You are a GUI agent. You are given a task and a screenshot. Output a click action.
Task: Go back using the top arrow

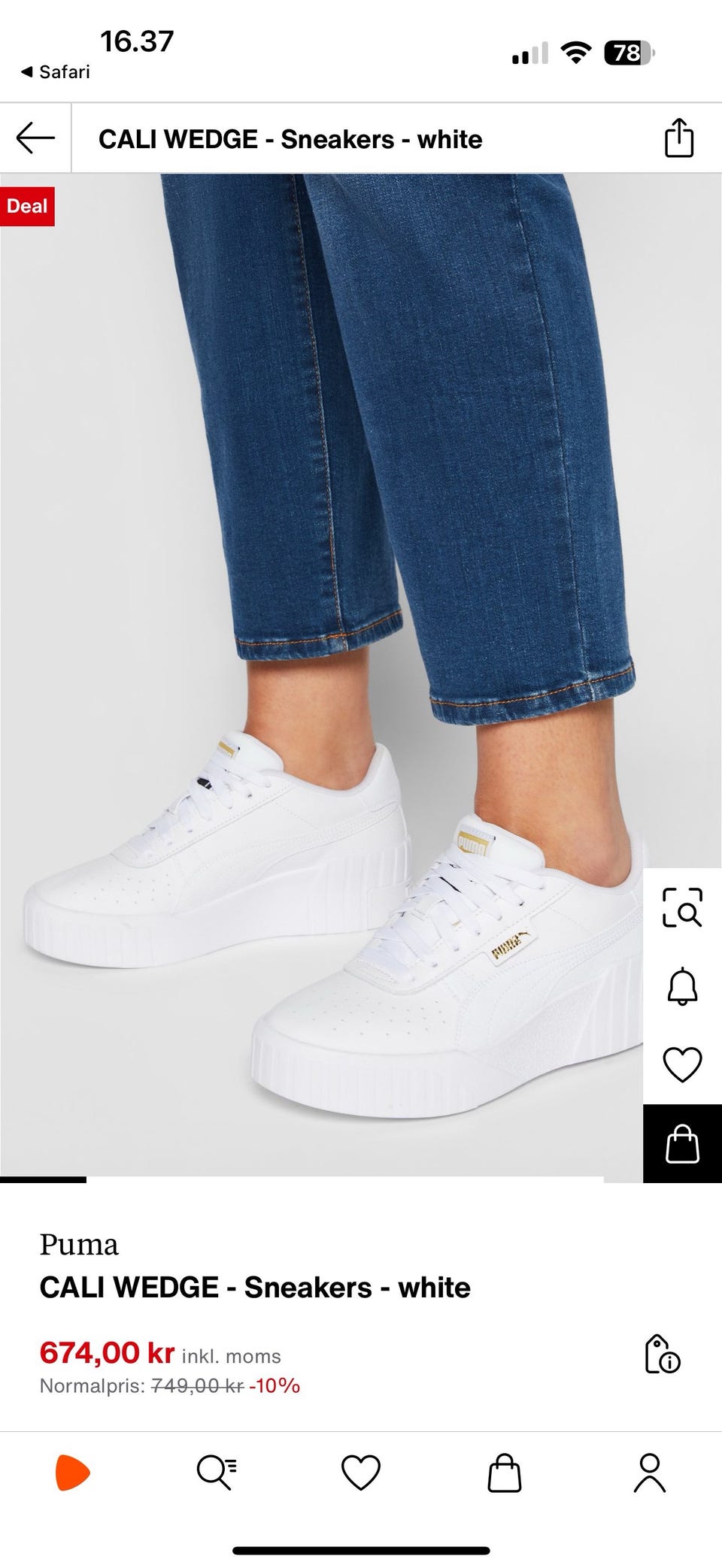tap(35, 138)
